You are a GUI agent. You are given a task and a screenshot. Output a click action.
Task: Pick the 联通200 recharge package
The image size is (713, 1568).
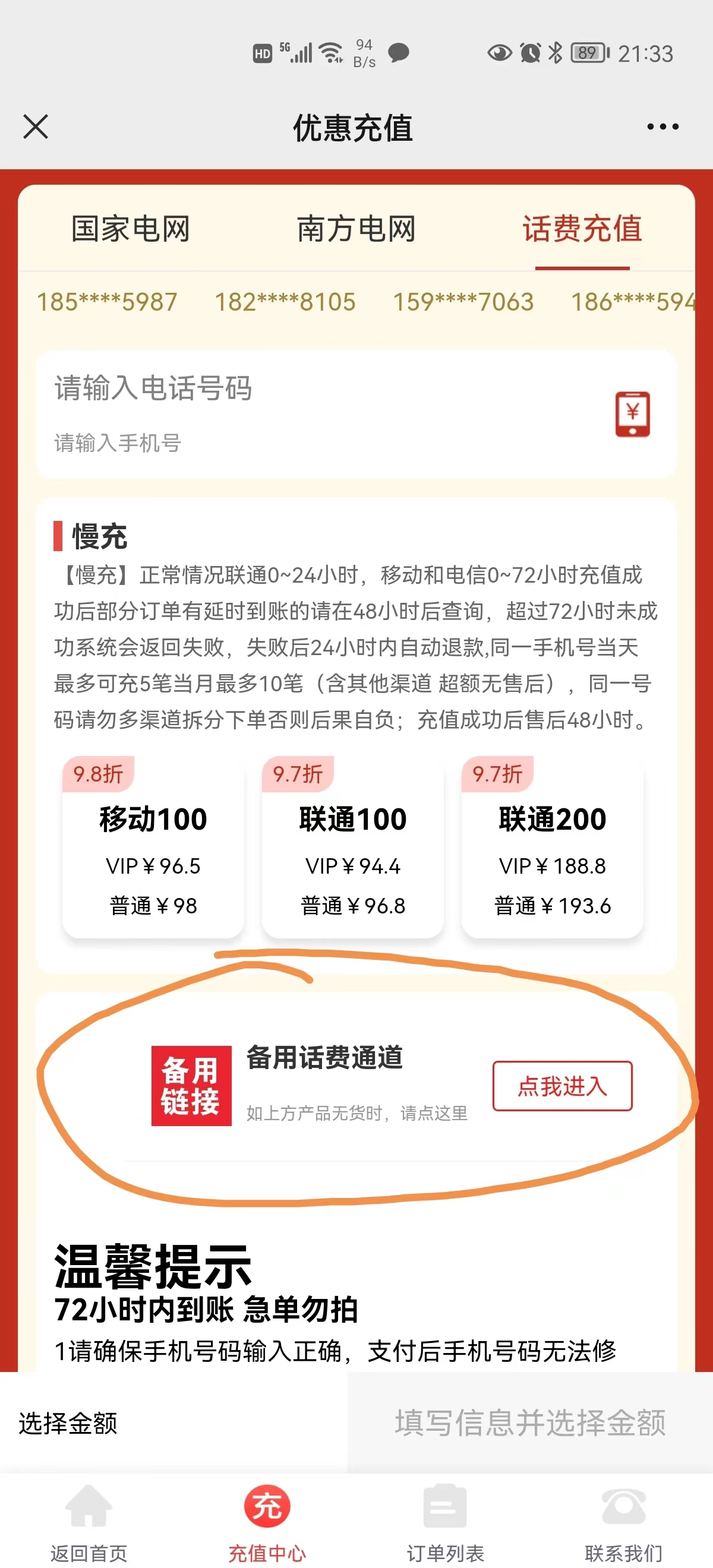[552, 849]
